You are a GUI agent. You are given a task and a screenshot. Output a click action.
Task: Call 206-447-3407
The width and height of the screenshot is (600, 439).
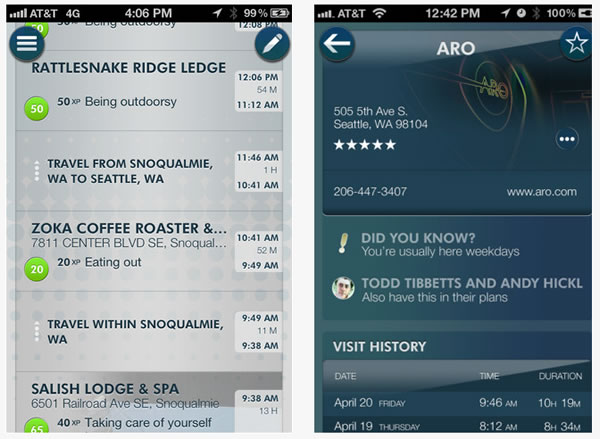tap(370, 191)
